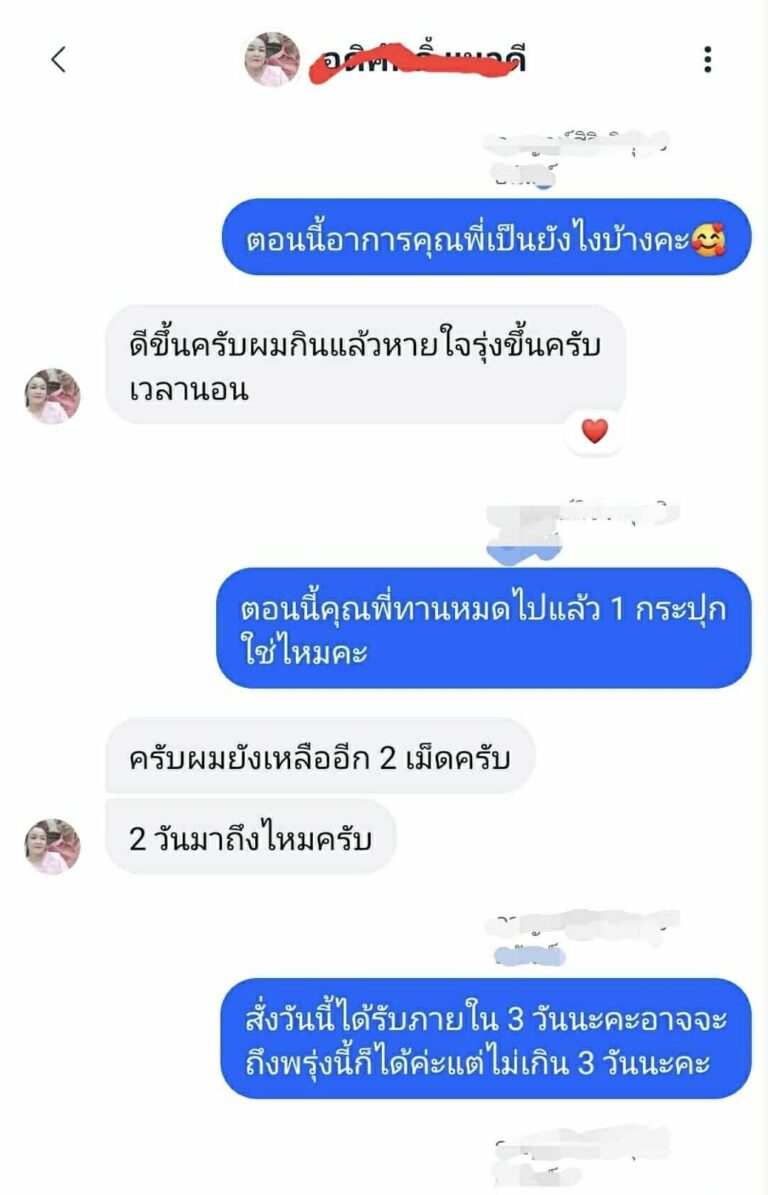Go back to the chat list
768x1195 pixels.
click(x=58, y=60)
